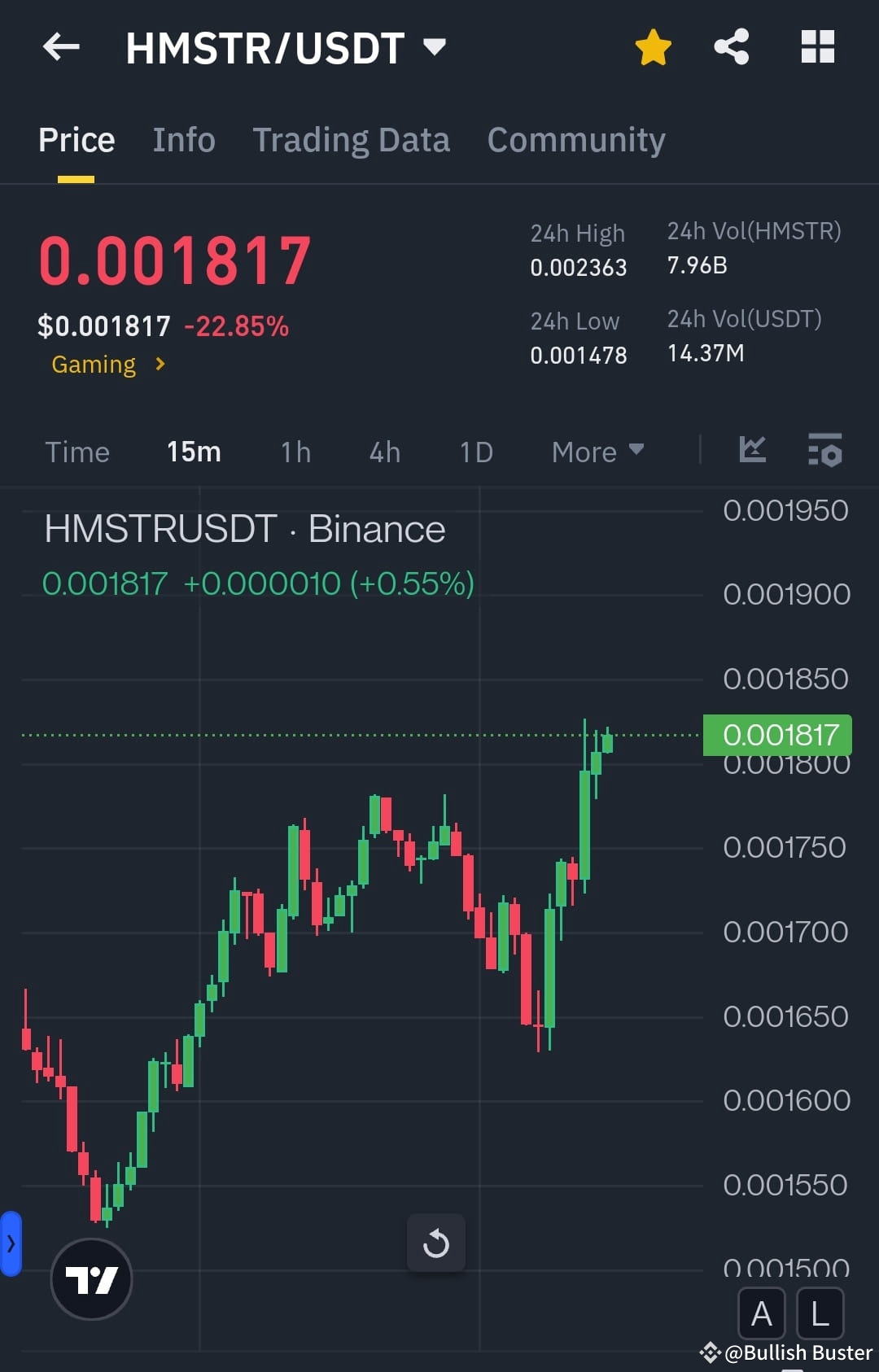Switch to the Trading Data tab
This screenshot has width=879, height=1372.
(352, 139)
